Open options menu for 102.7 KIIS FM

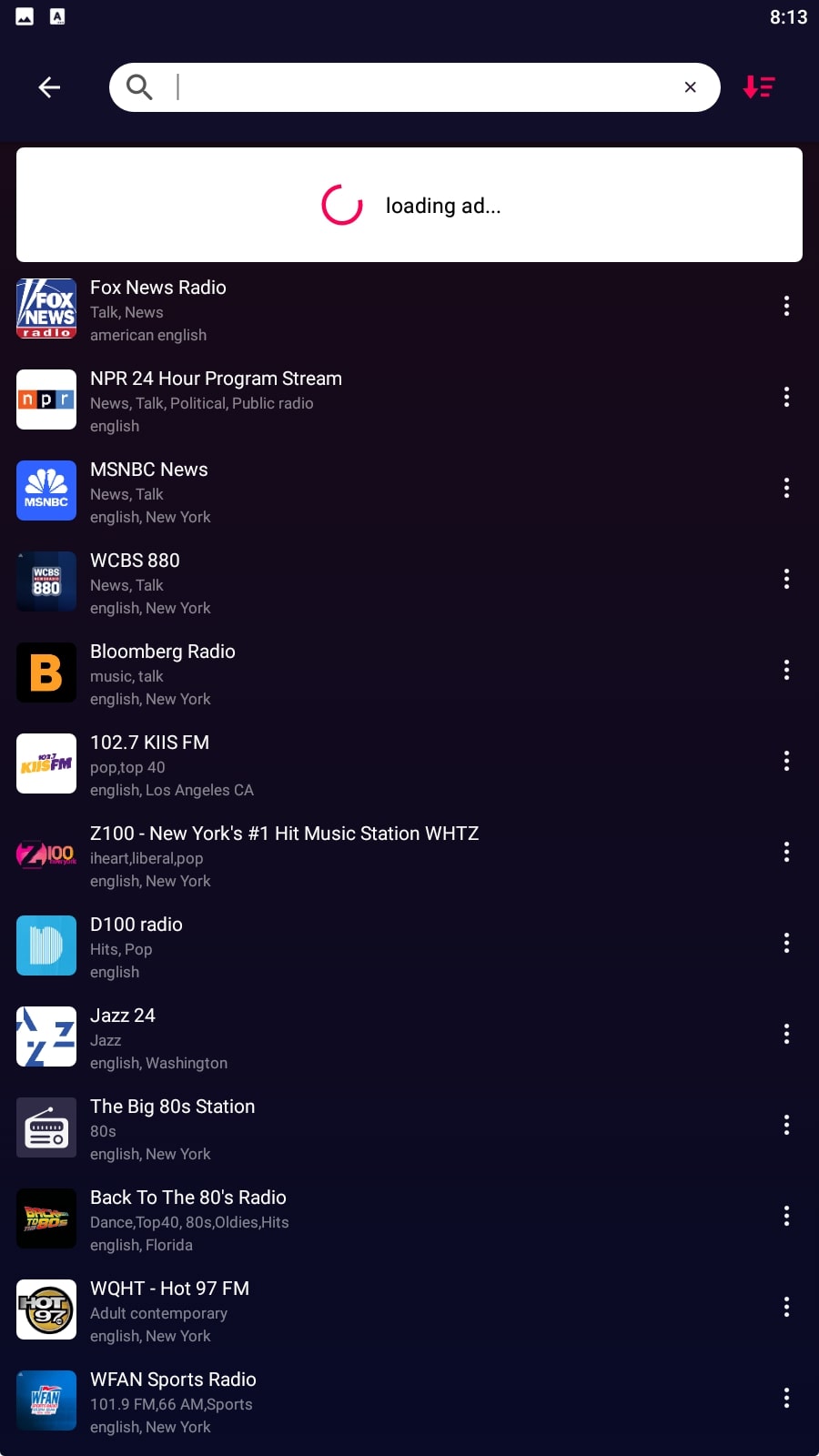[x=786, y=761]
